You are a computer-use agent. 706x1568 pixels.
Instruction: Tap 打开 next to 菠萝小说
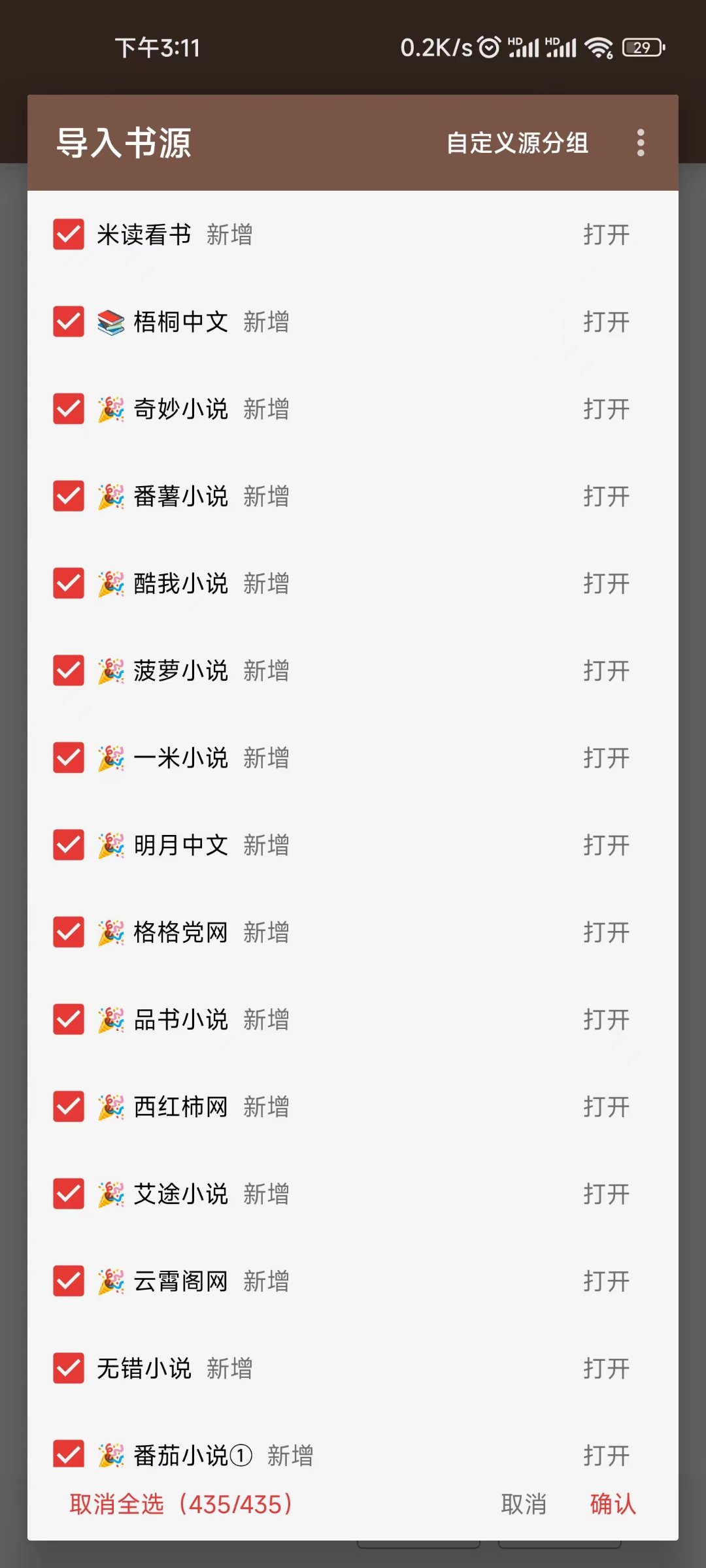[606, 670]
